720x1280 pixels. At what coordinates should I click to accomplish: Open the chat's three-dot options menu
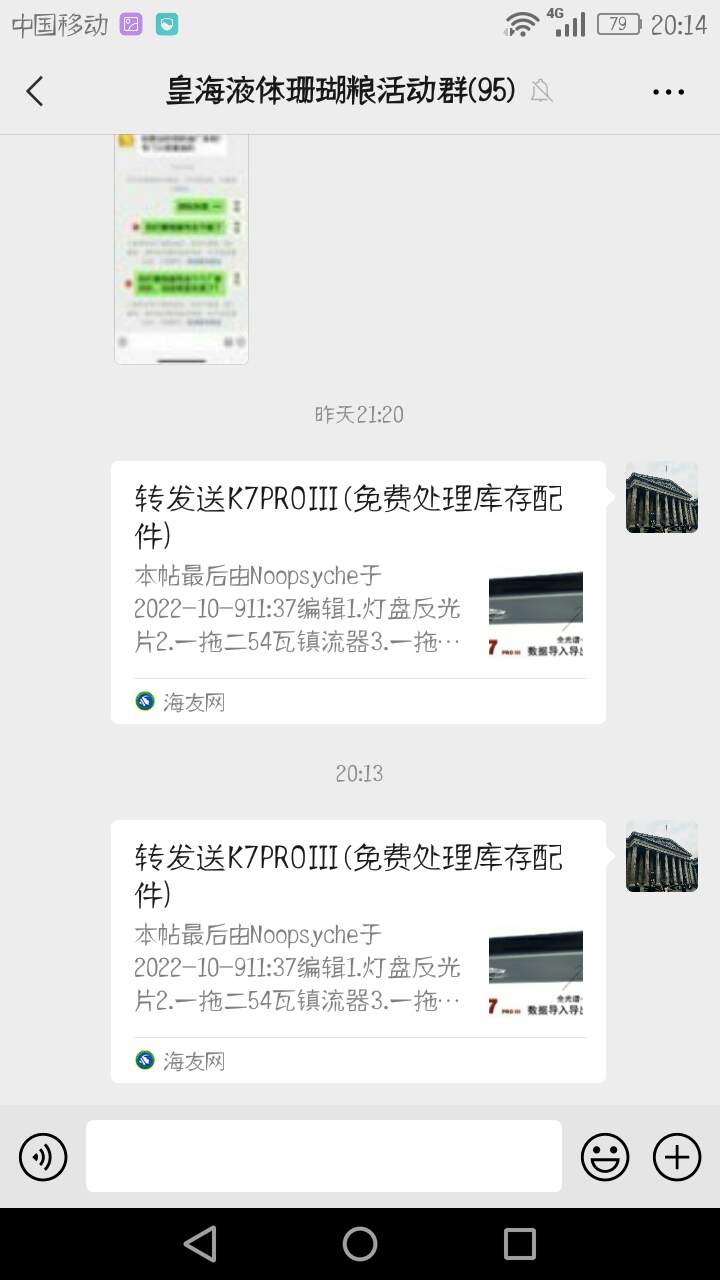pos(668,92)
